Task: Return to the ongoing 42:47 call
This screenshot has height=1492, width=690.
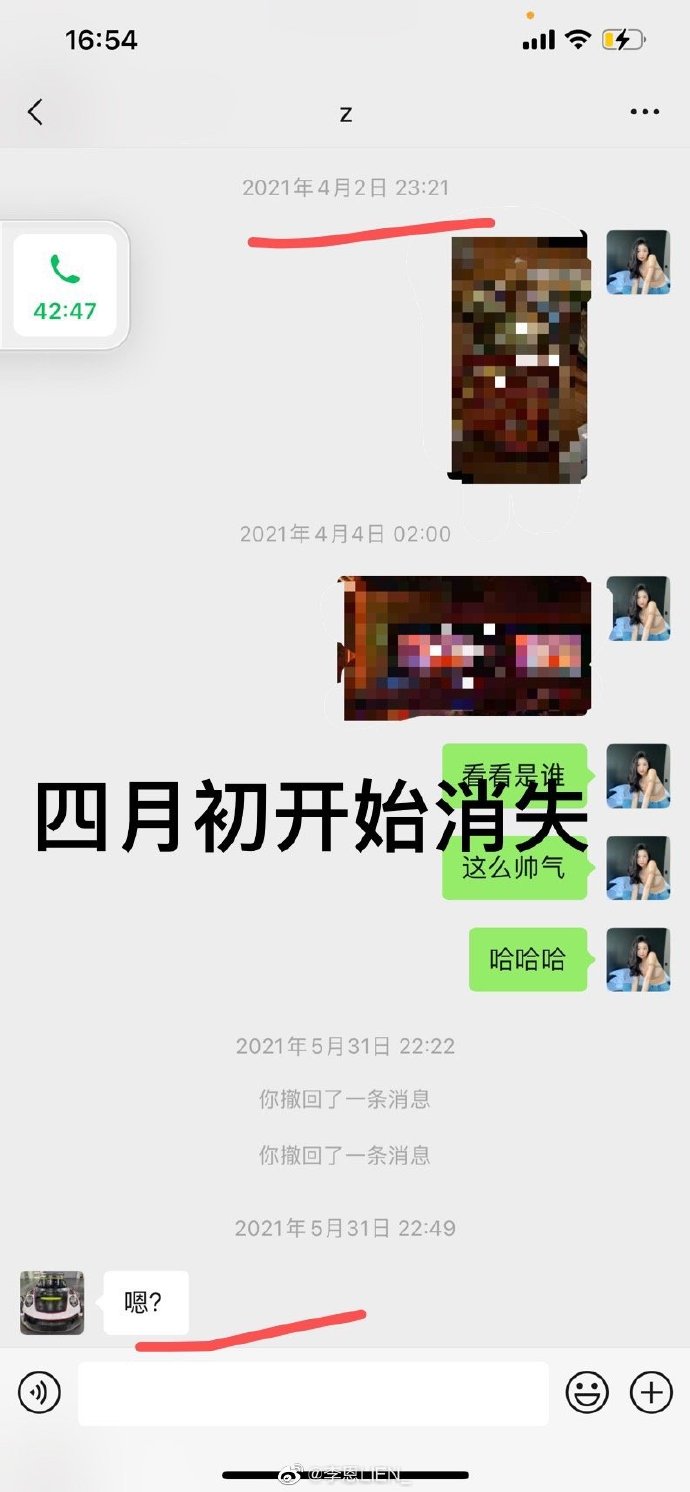Action: click(65, 285)
